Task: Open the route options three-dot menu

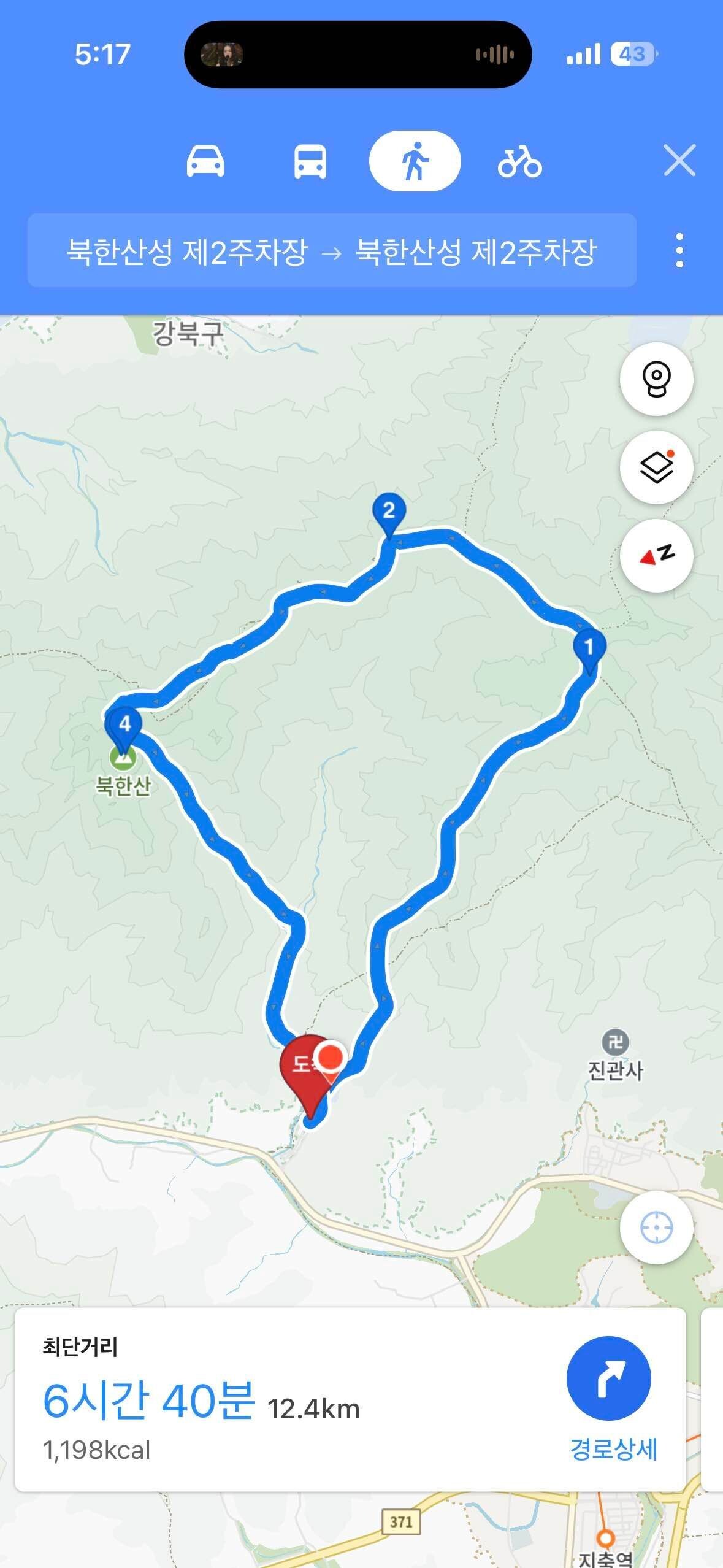Action: coord(678,252)
